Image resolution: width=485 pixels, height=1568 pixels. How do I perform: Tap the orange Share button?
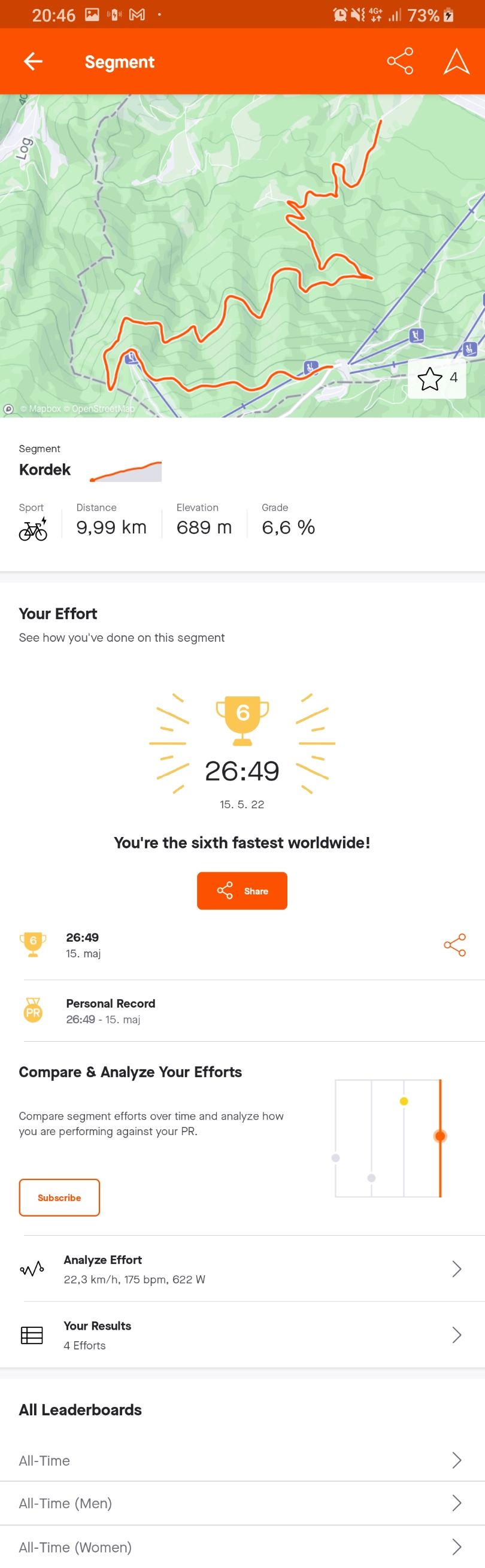click(x=241, y=890)
